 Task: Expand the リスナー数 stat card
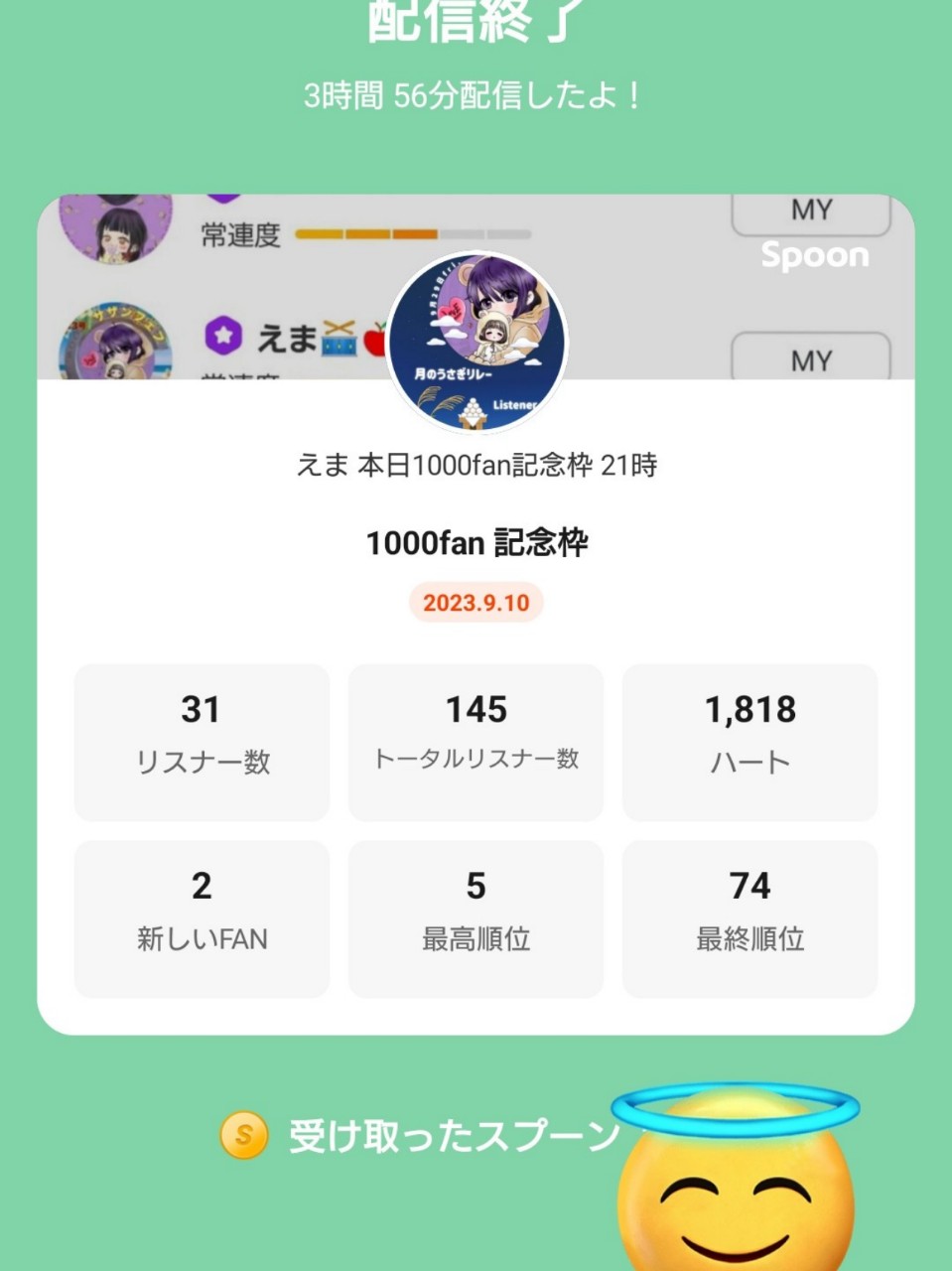201,740
